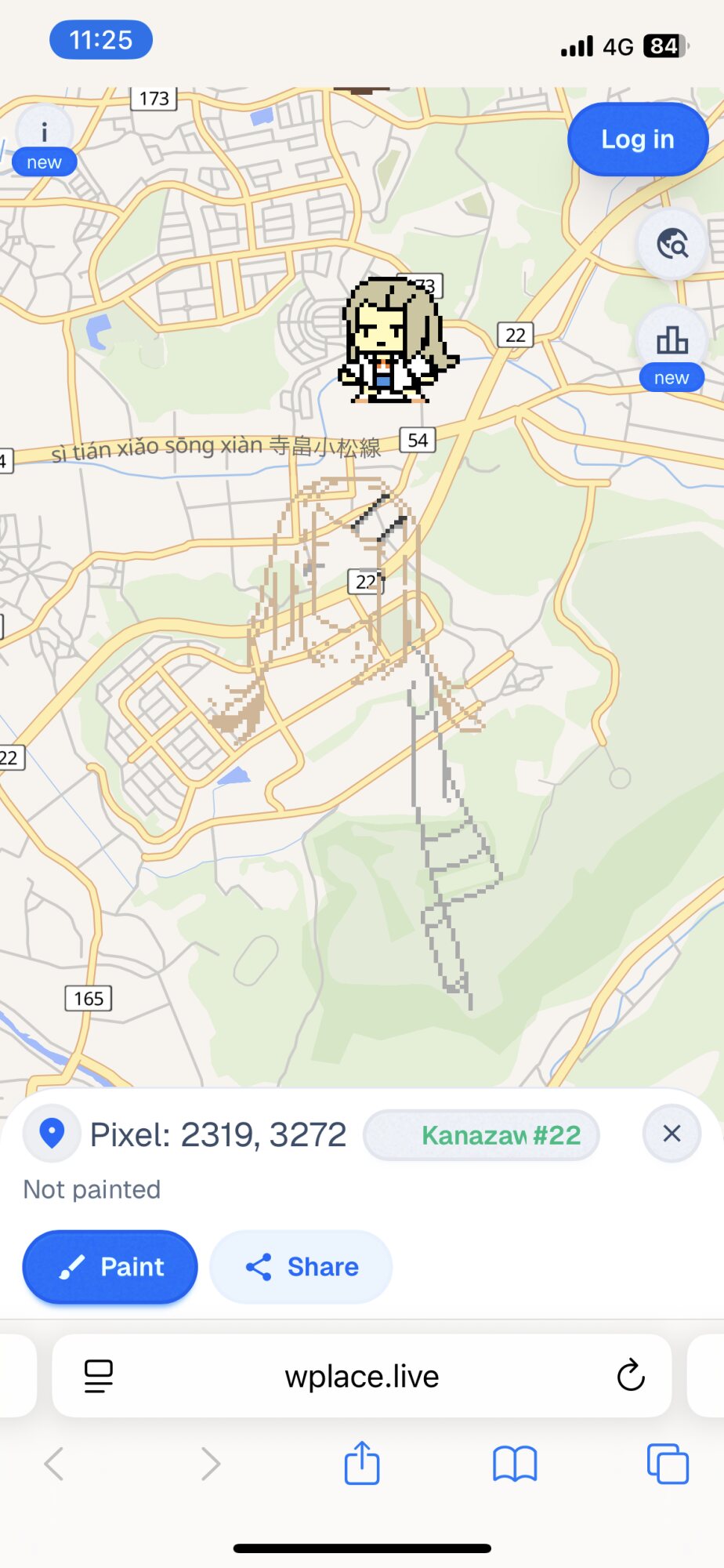The width and height of the screenshot is (724, 1568).
Task: Open Safari bookmarks
Action: pyautogui.click(x=515, y=1463)
